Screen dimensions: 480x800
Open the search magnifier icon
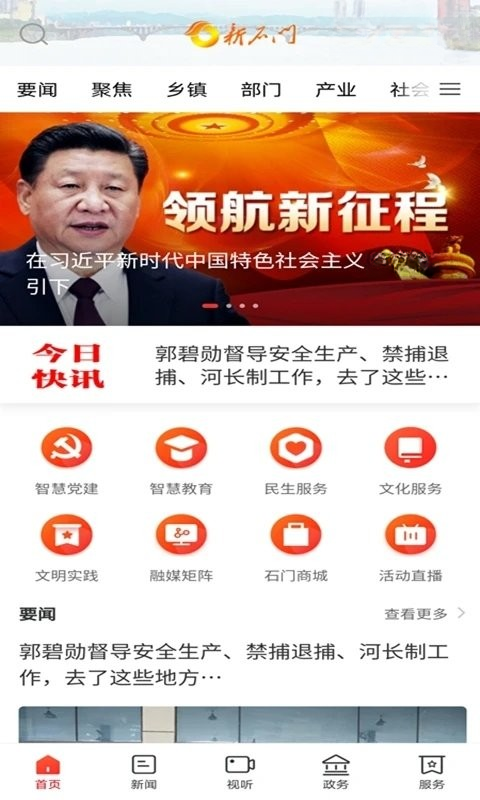click(33, 34)
